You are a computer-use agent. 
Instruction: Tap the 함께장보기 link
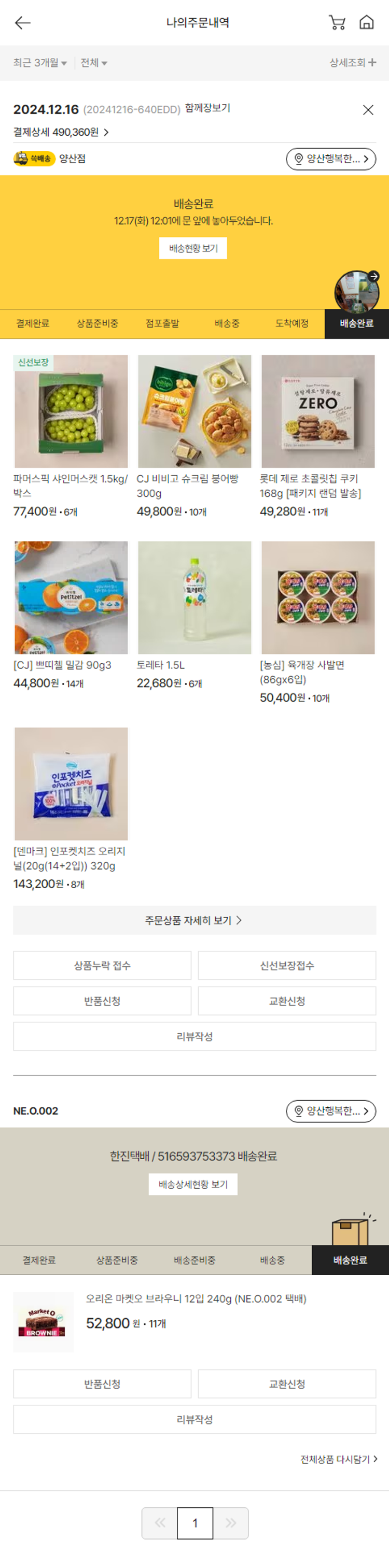(x=207, y=108)
